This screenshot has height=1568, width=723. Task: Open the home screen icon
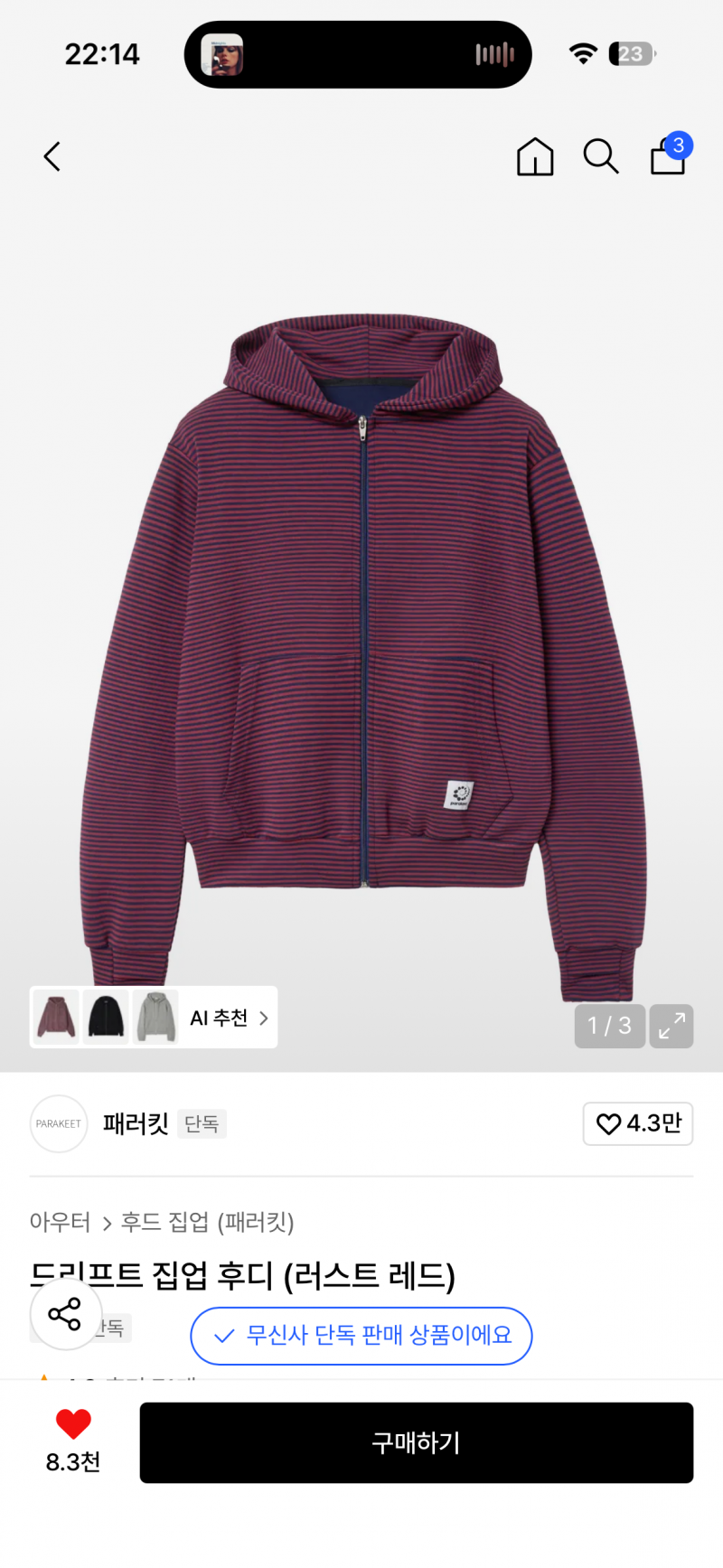(x=535, y=156)
